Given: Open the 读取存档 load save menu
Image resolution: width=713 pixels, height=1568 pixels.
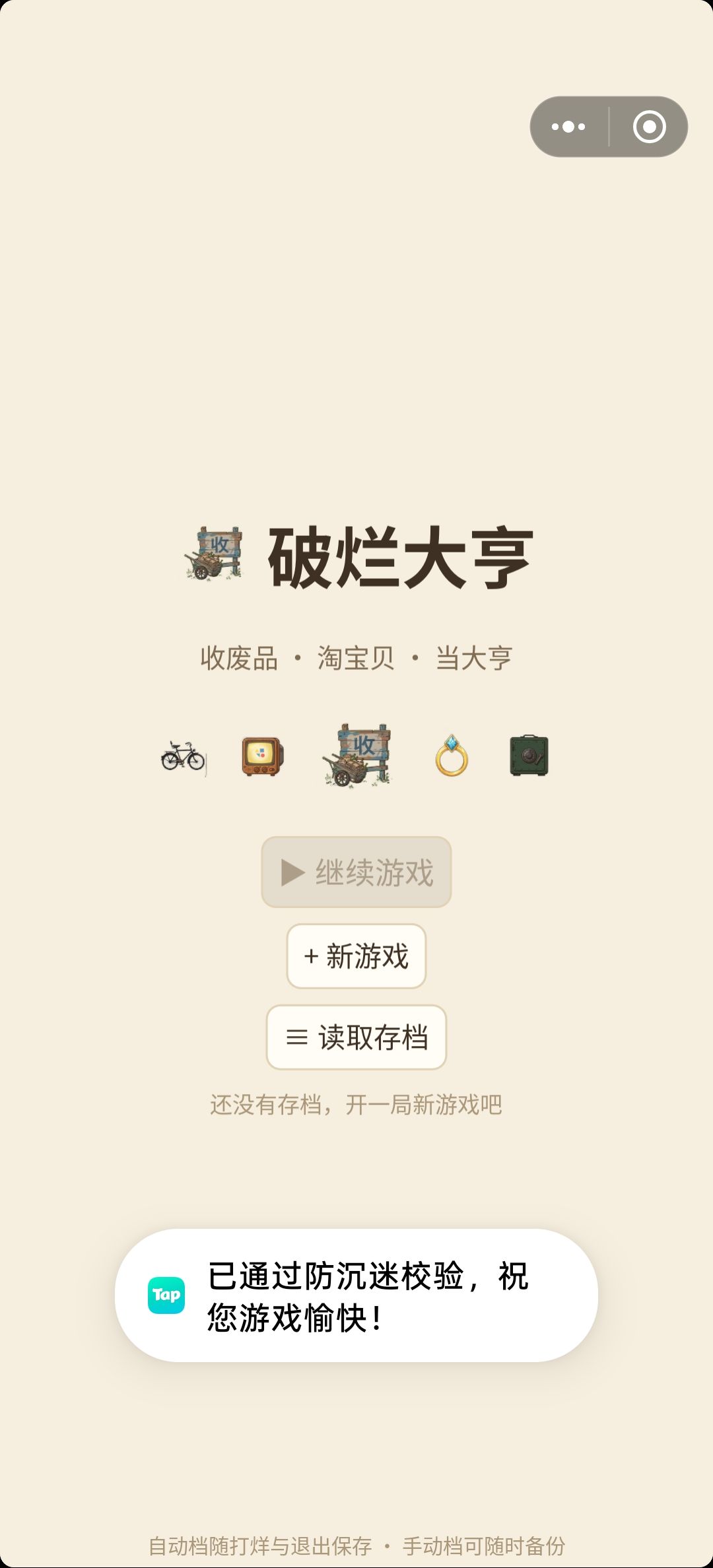Looking at the screenshot, I should tap(356, 1037).
